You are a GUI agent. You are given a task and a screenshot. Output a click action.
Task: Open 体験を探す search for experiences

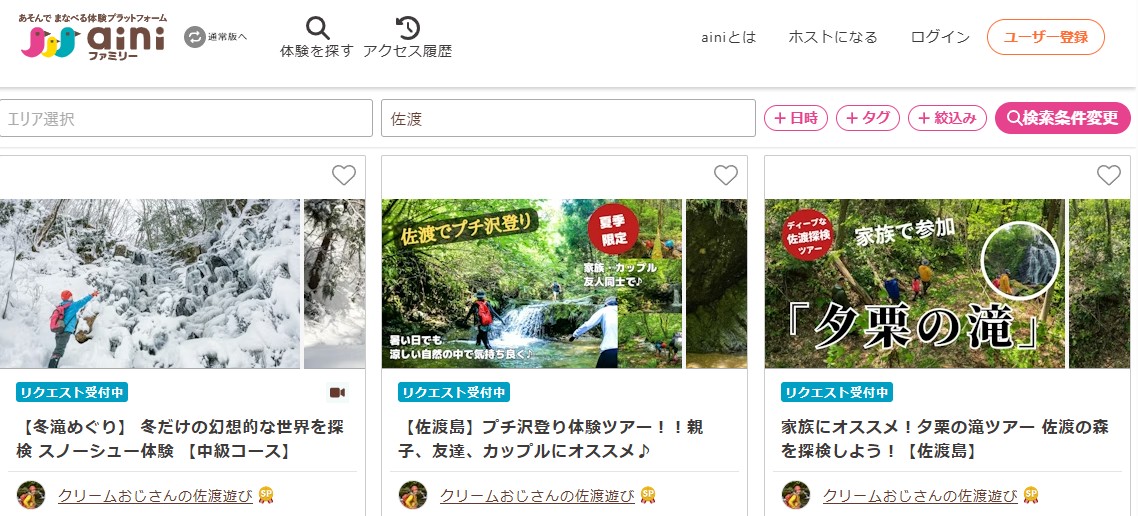pyautogui.click(x=317, y=38)
